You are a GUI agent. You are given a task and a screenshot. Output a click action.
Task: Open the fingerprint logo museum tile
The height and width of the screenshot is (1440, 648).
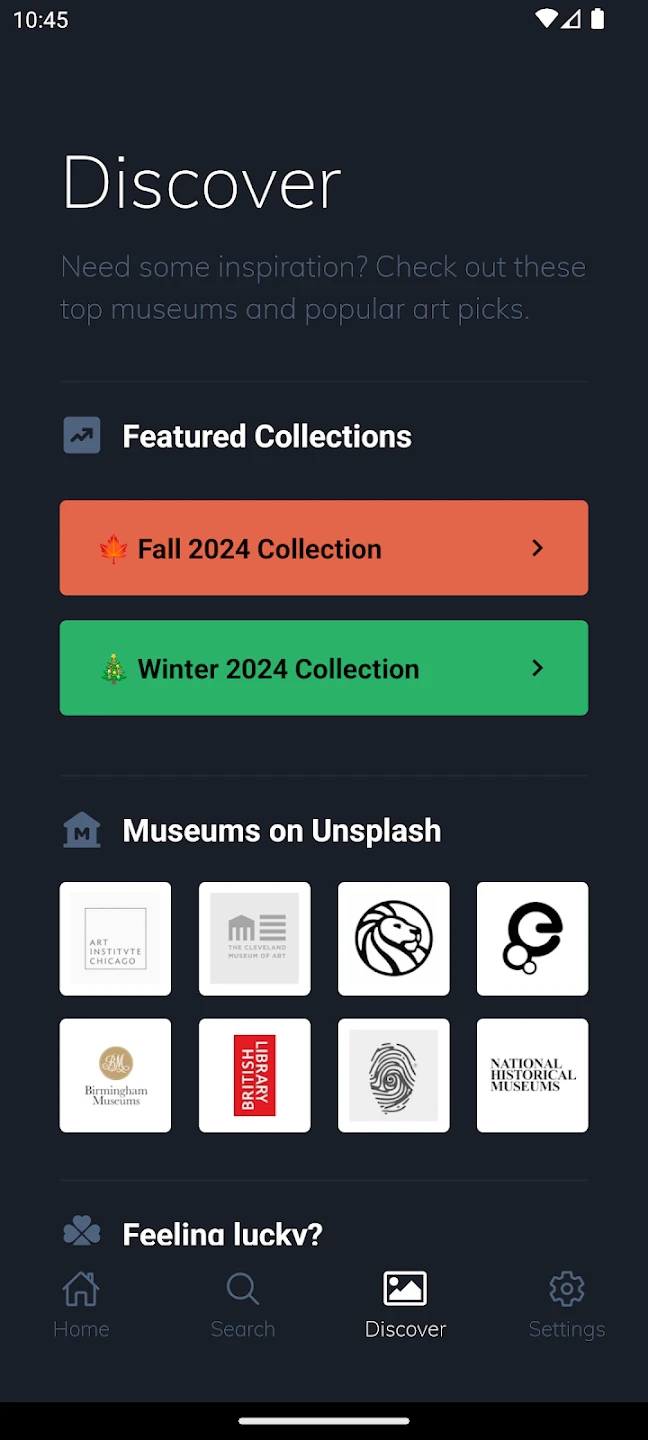(x=394, y=1076)
